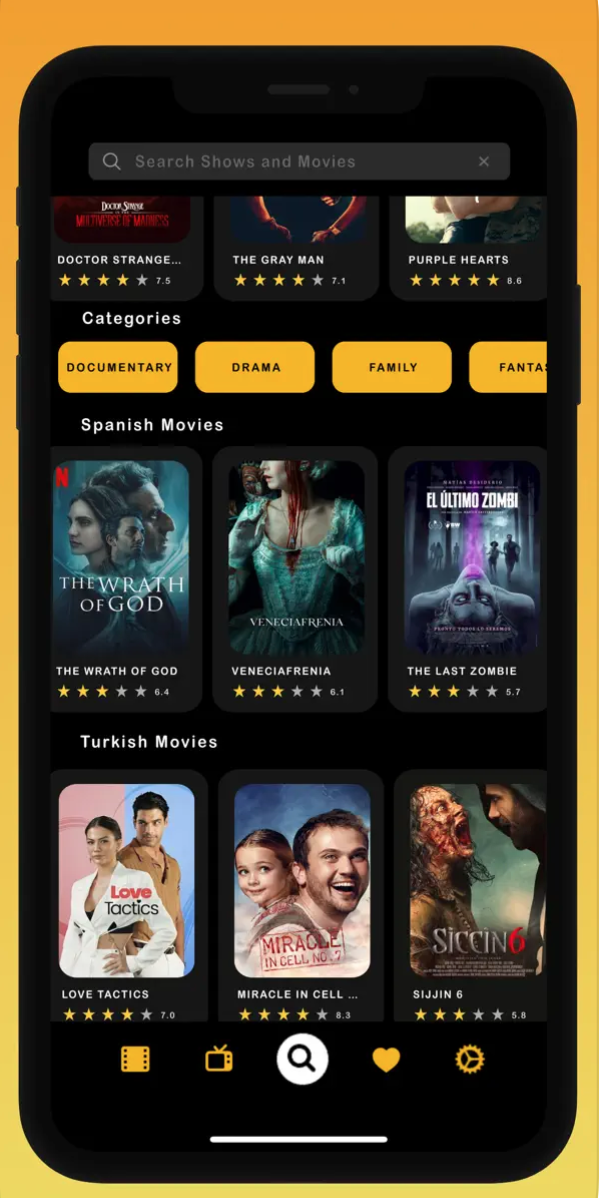Go to the Search tab
This screenshot has height=1198, width=600.
(302, 1058)
